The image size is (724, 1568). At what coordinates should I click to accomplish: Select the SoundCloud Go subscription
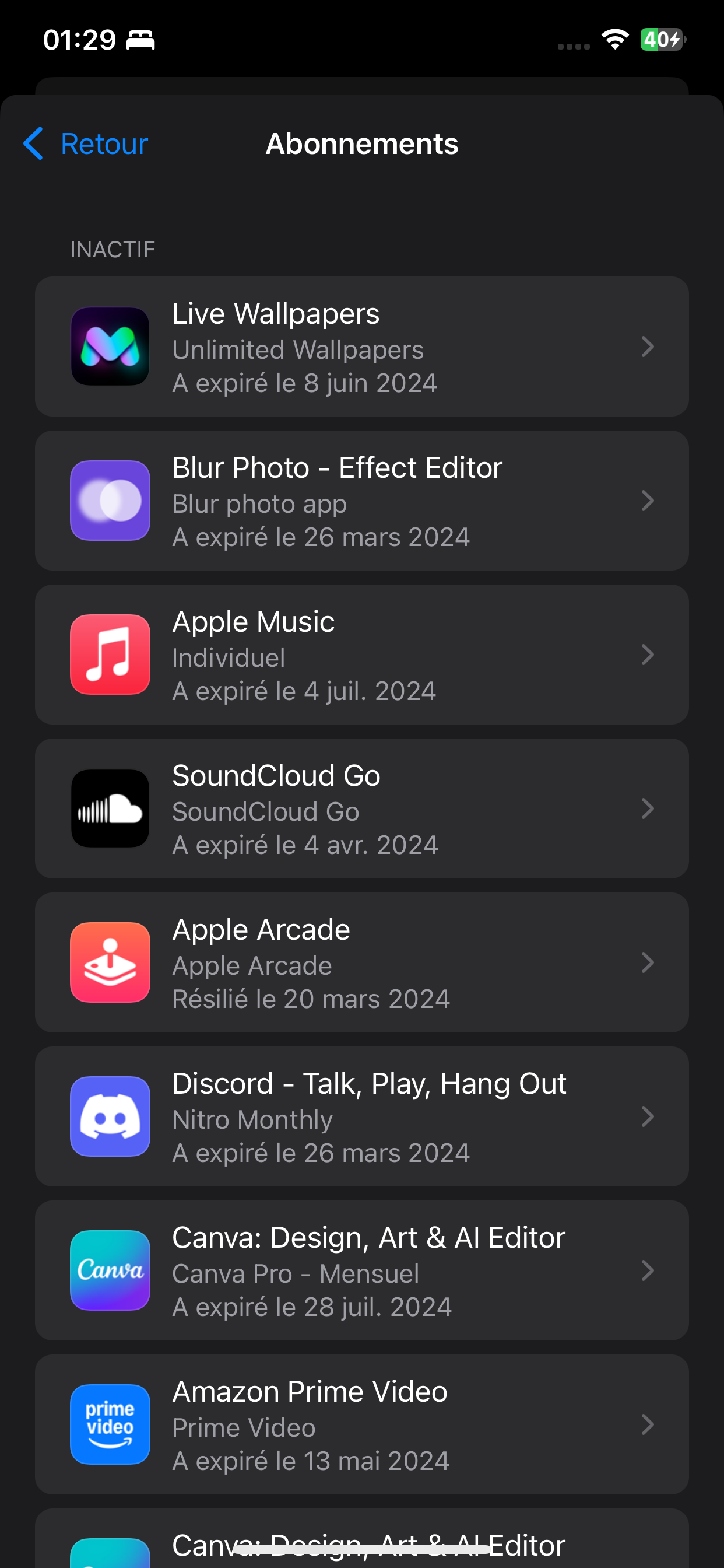361,809
